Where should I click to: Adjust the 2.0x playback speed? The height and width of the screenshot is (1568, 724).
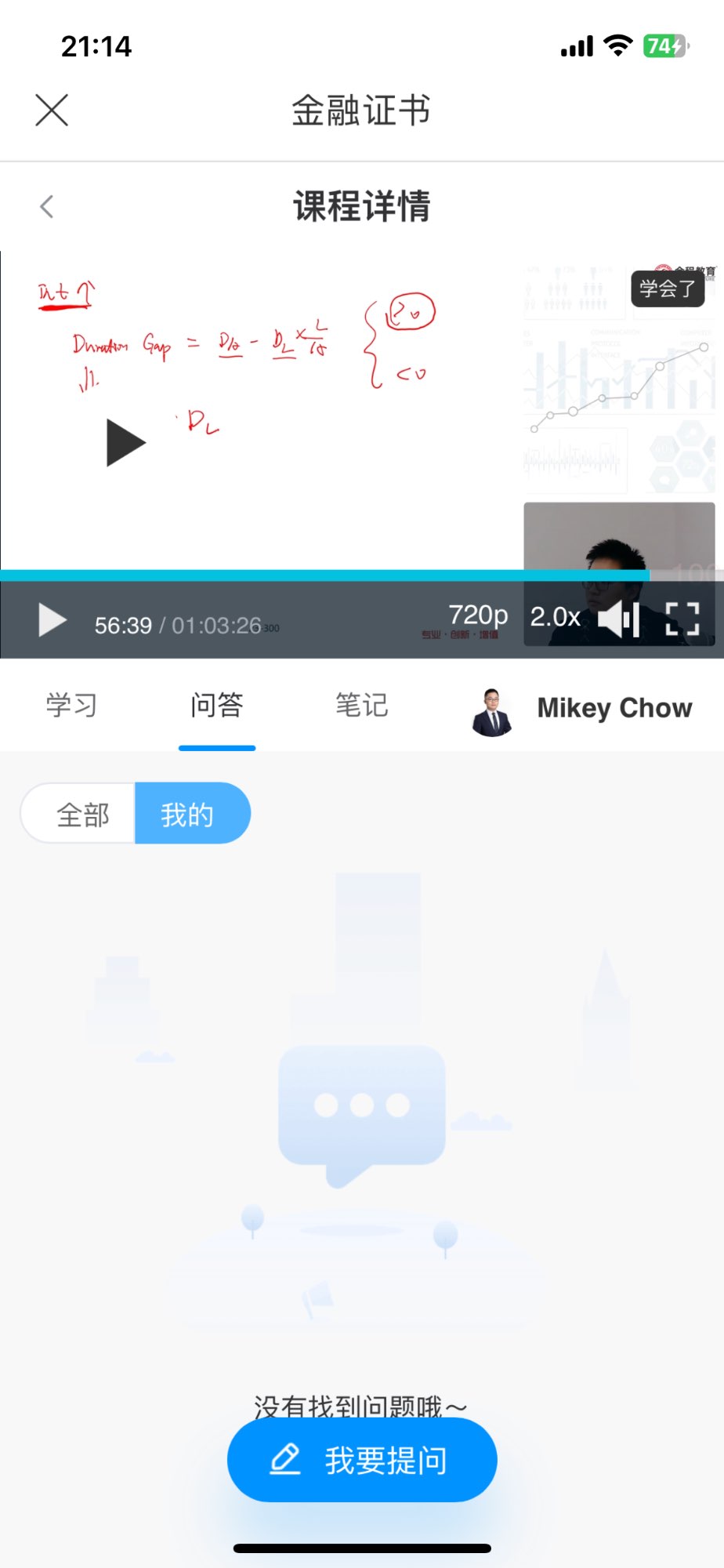(x=555, y=617)
